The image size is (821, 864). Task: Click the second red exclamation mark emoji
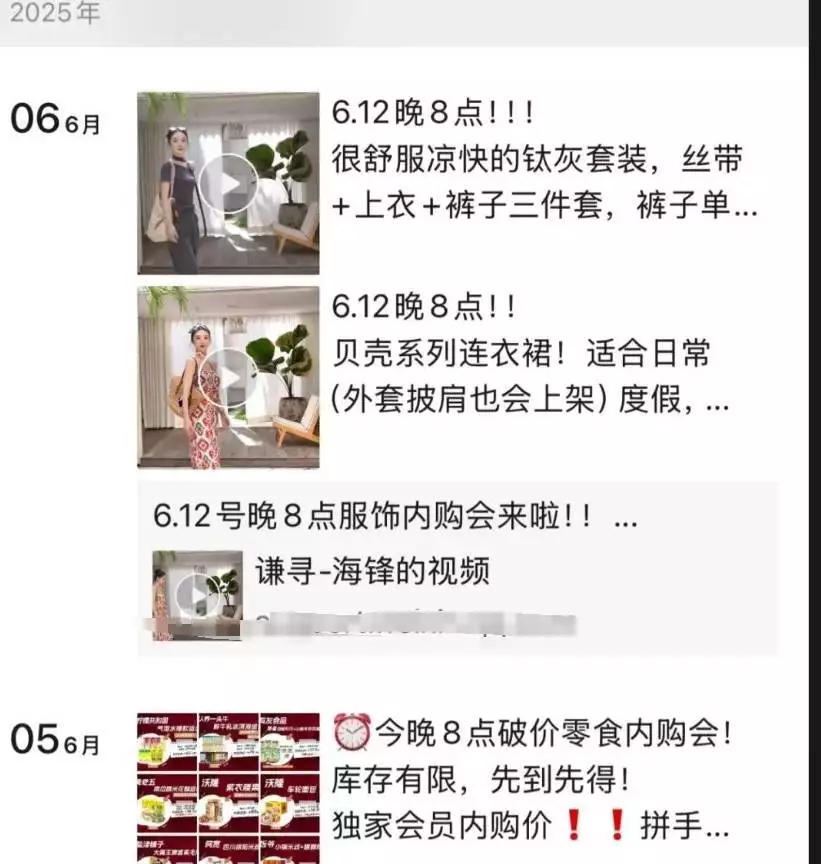click(614, 821)
